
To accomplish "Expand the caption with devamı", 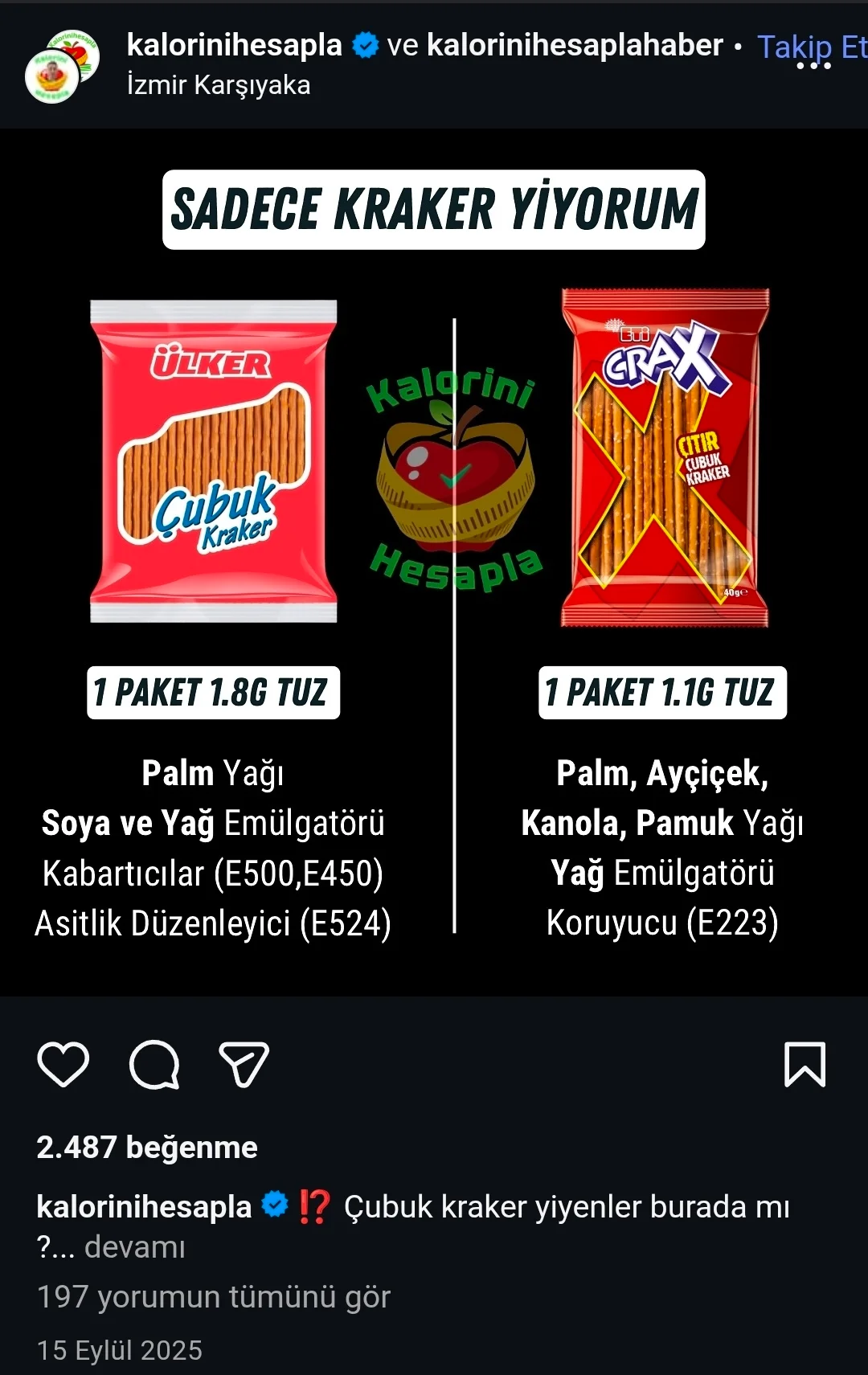I will [x=135, y=1247].
